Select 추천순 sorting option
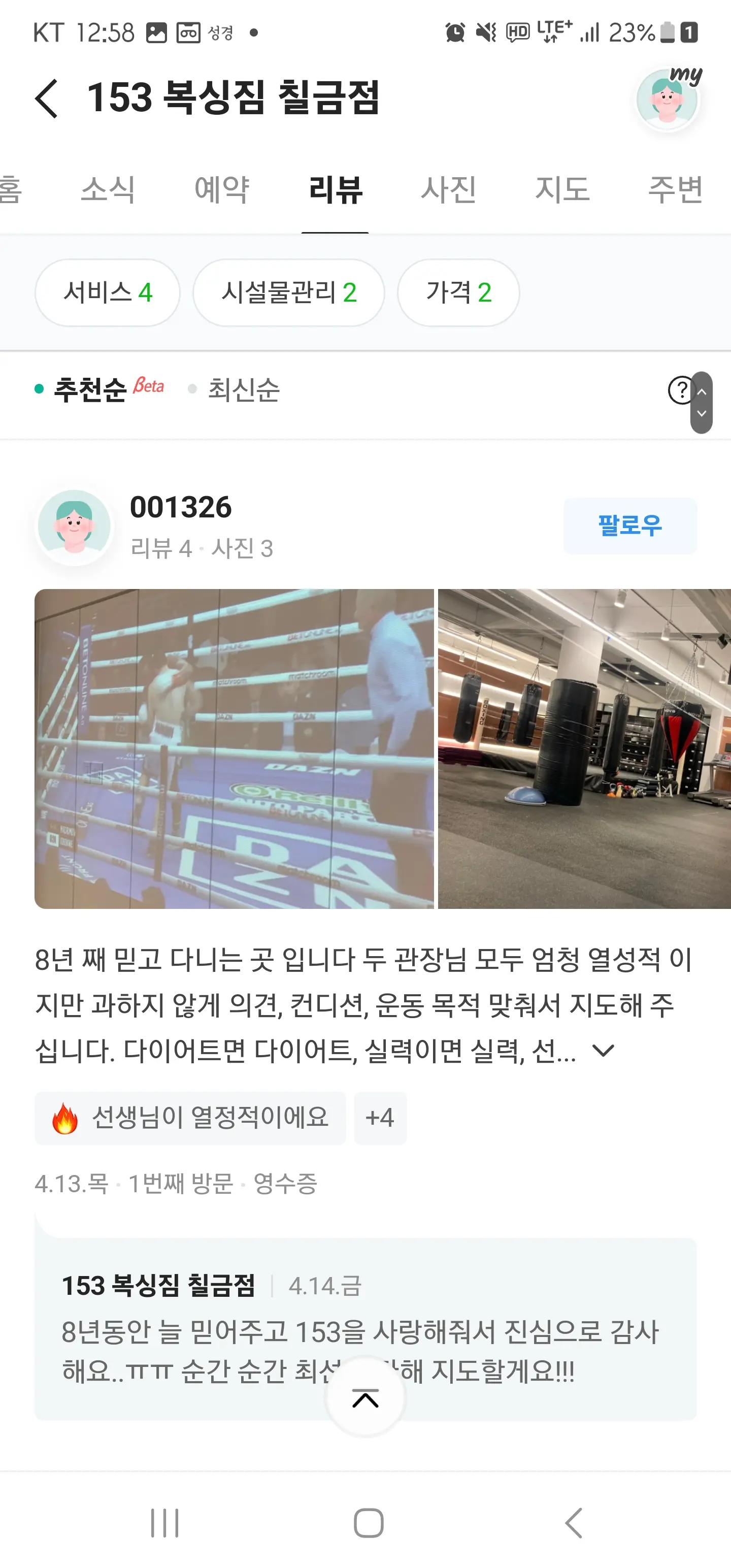Image resolution: width=731 pixels, height=1568 pixels. pyautogui.click(x=90, y=389)
